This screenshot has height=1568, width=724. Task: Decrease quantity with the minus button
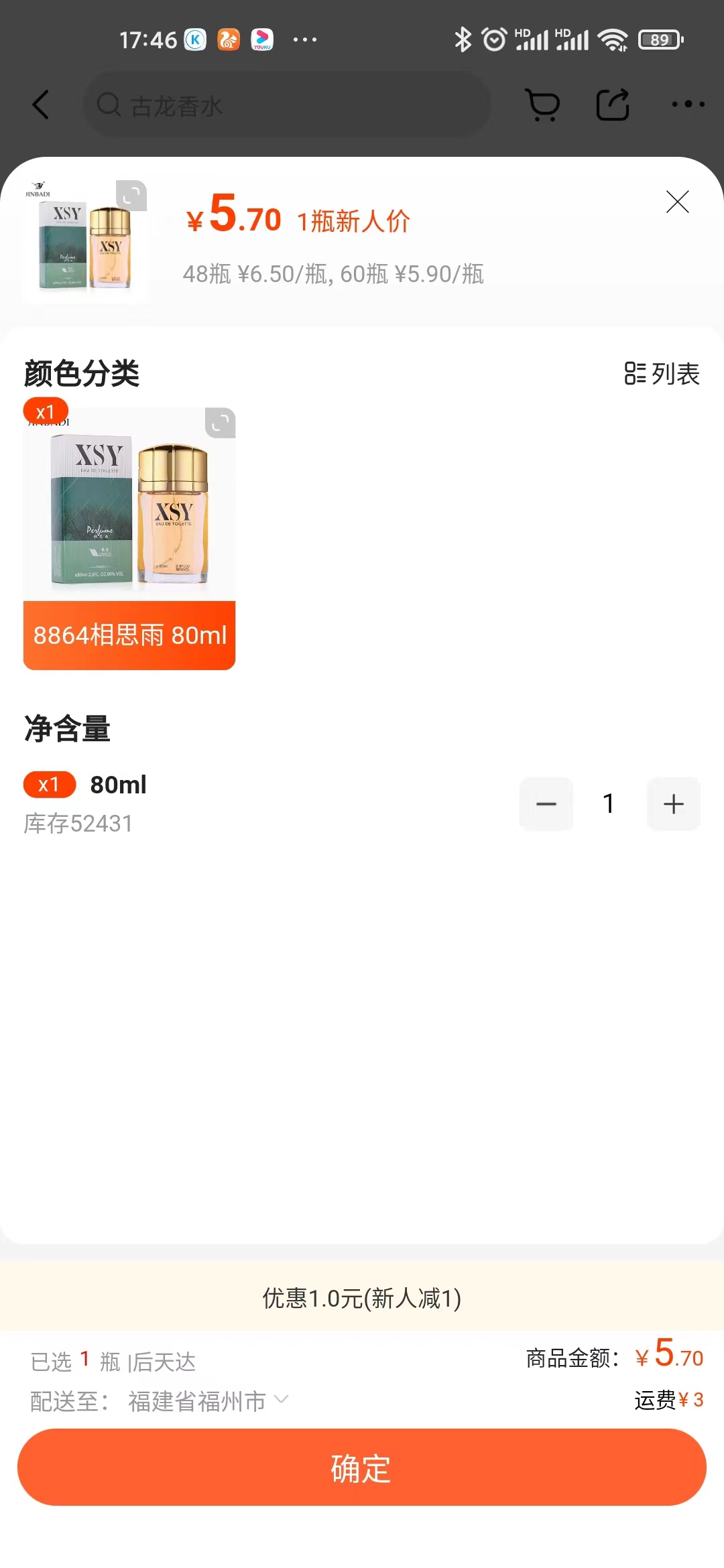pos(546,804)
